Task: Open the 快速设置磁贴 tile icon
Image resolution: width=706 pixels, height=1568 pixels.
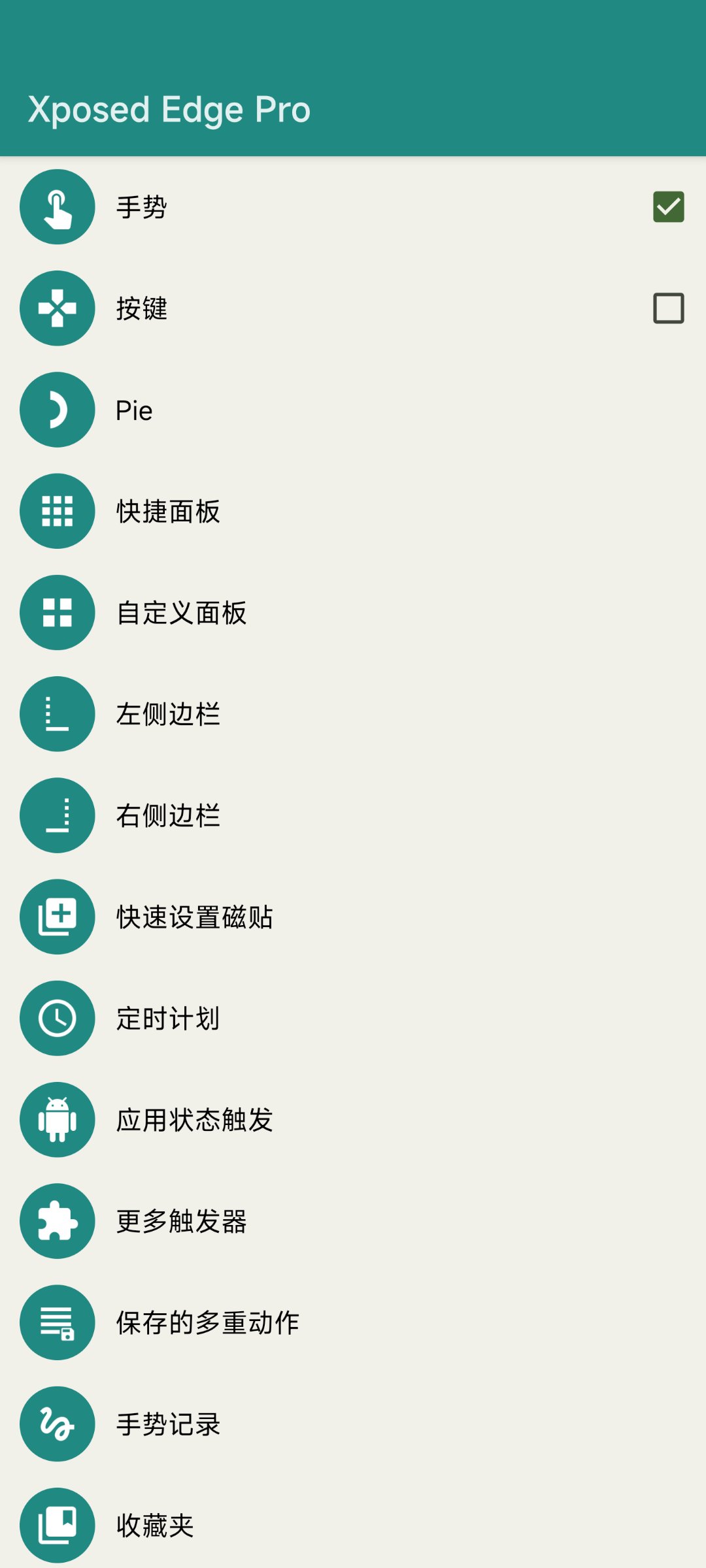Action: (x=58, y=917)
